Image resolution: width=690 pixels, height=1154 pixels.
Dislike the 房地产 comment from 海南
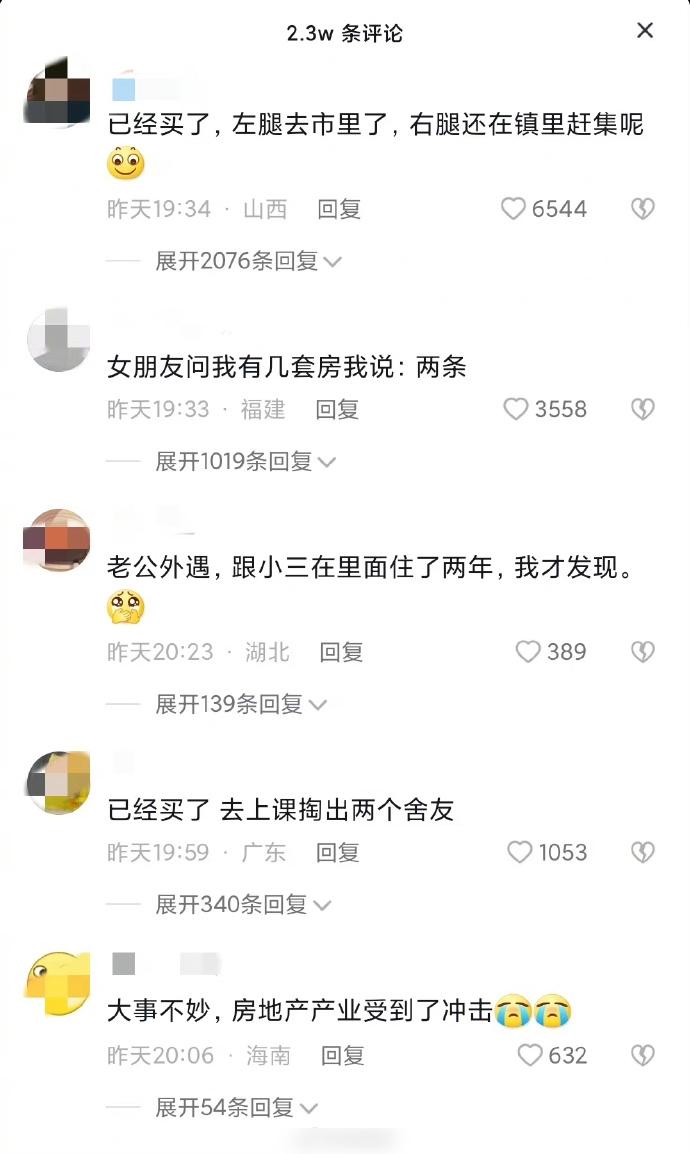(x=642, y=1055)
